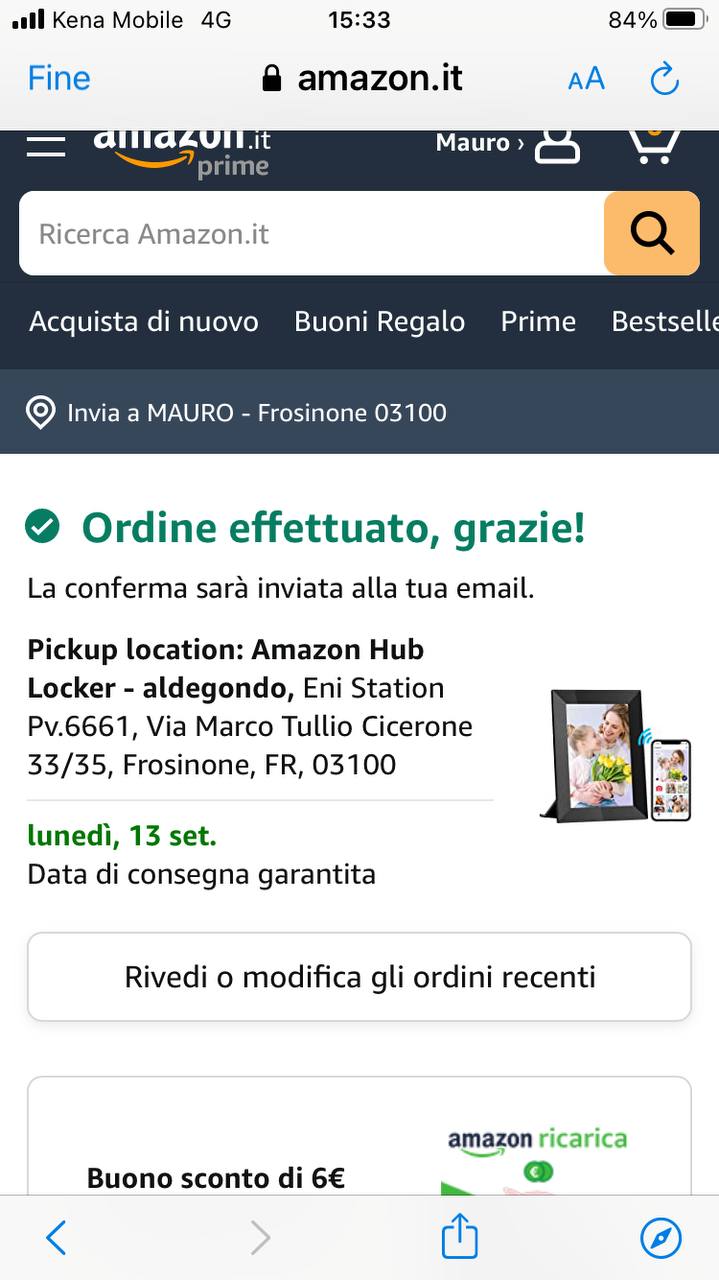This screenshot has height=1280, width=719.
Task: Share this page via the share icon
Action: pyautogui.click(x=459, y=1236)
